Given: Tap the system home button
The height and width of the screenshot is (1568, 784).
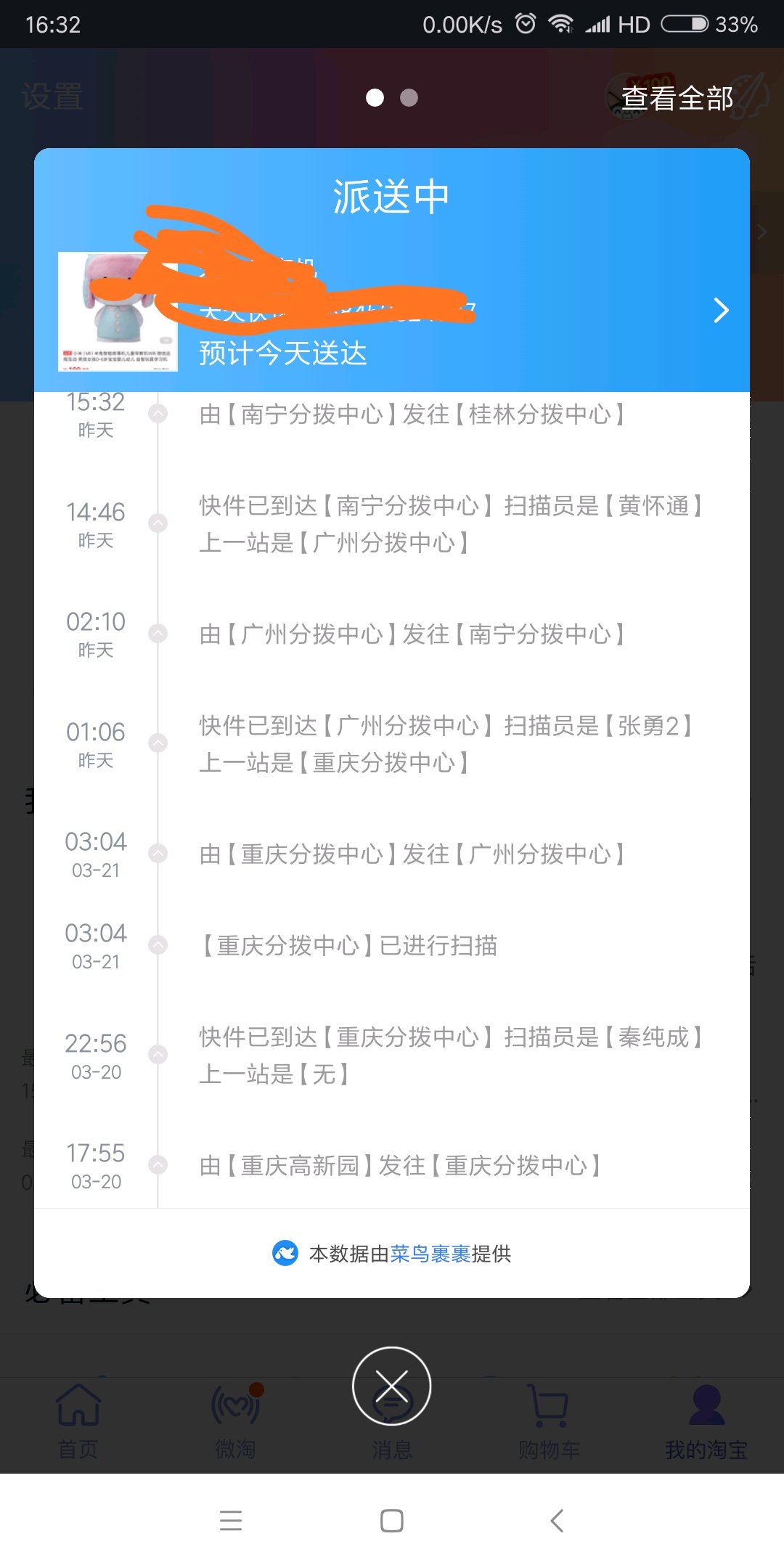Looking at the screenshot, I should (x=391, y=1521).
